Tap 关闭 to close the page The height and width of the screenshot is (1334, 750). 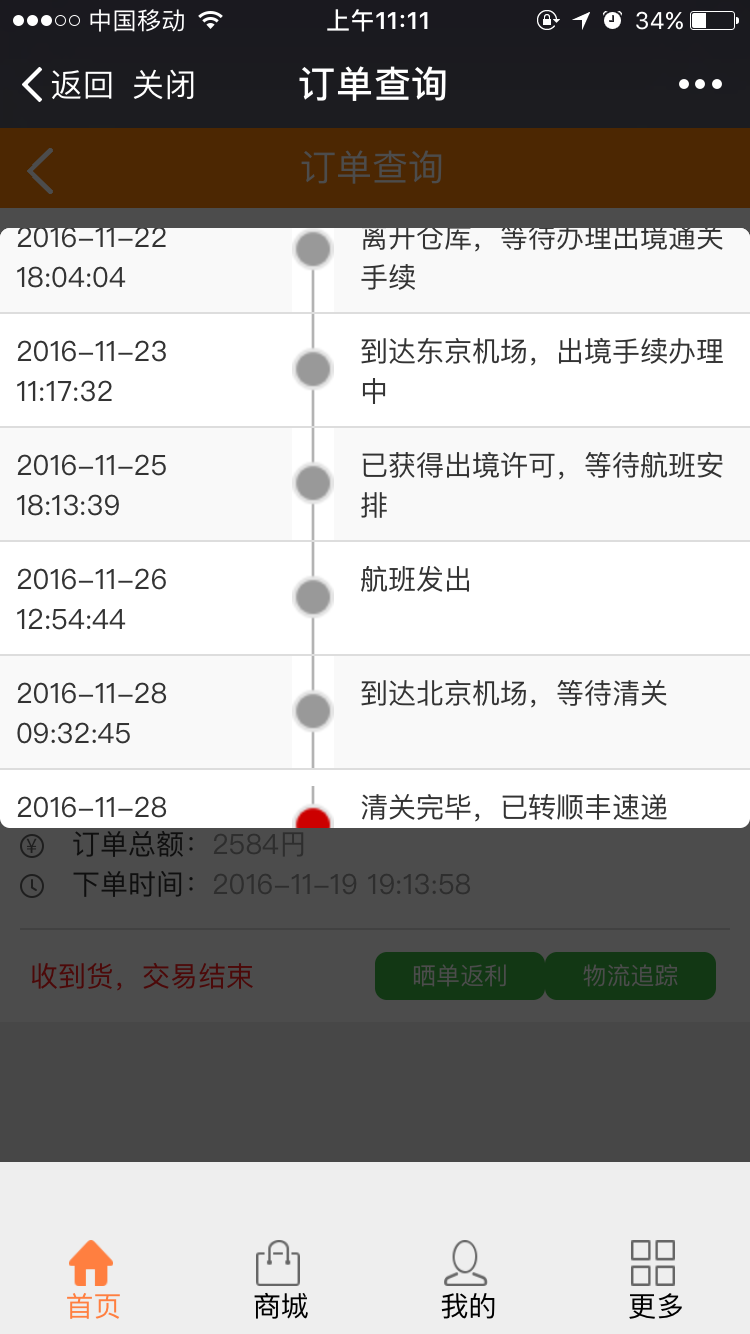(164, 85)
